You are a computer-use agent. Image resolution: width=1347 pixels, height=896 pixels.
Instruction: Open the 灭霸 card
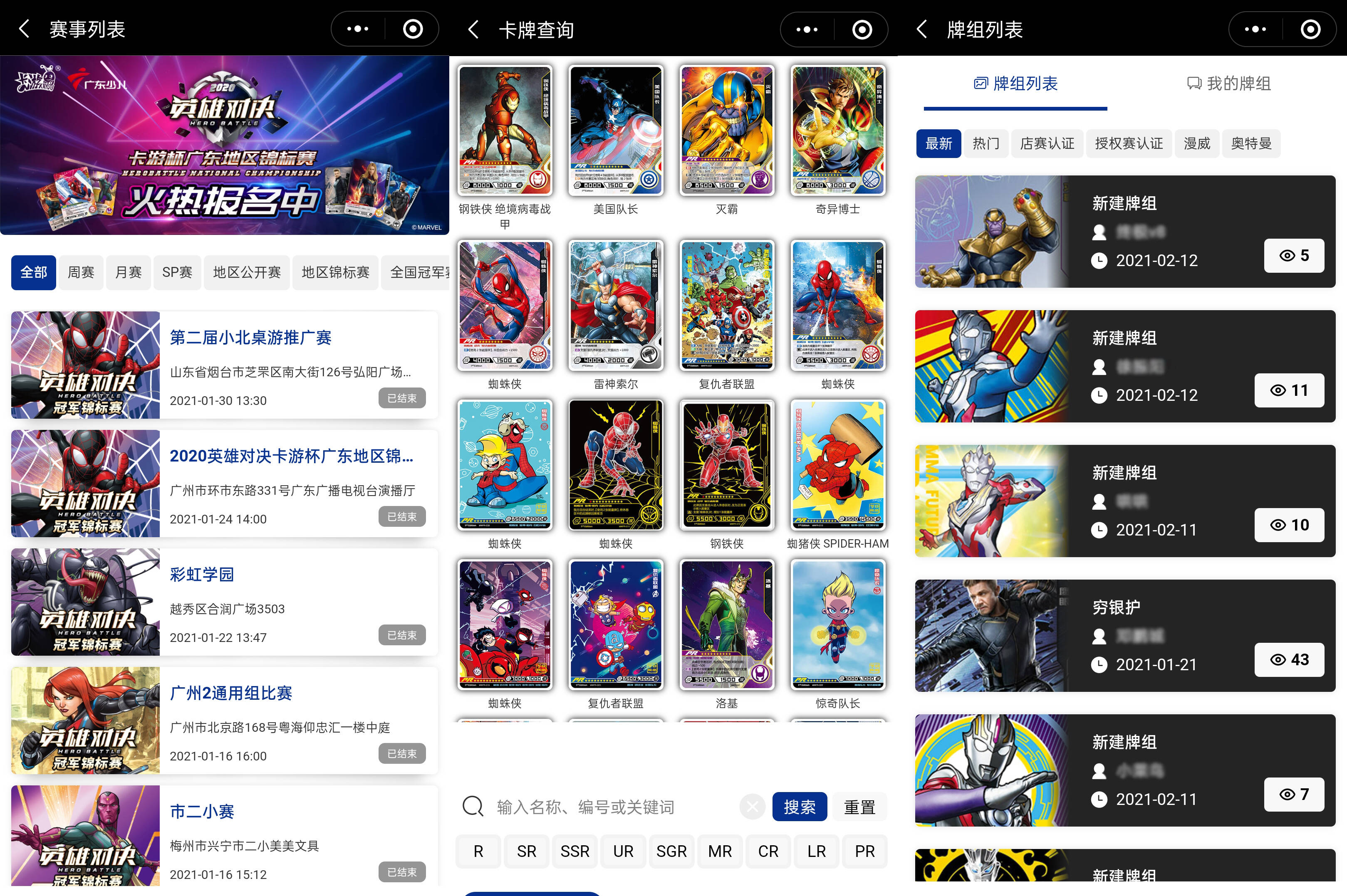tap(727, 131)
